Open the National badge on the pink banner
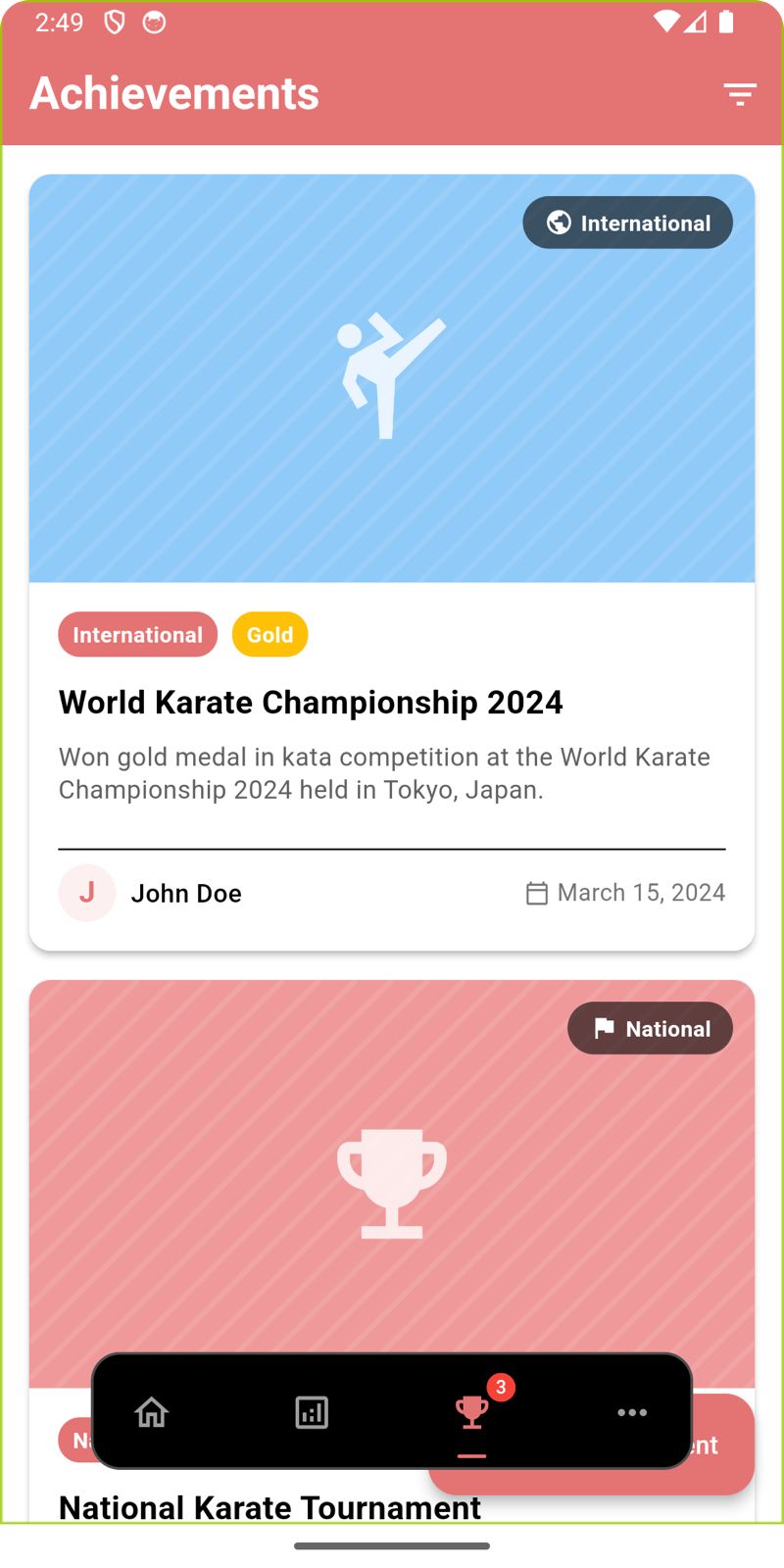 [x=650, y=1028]
